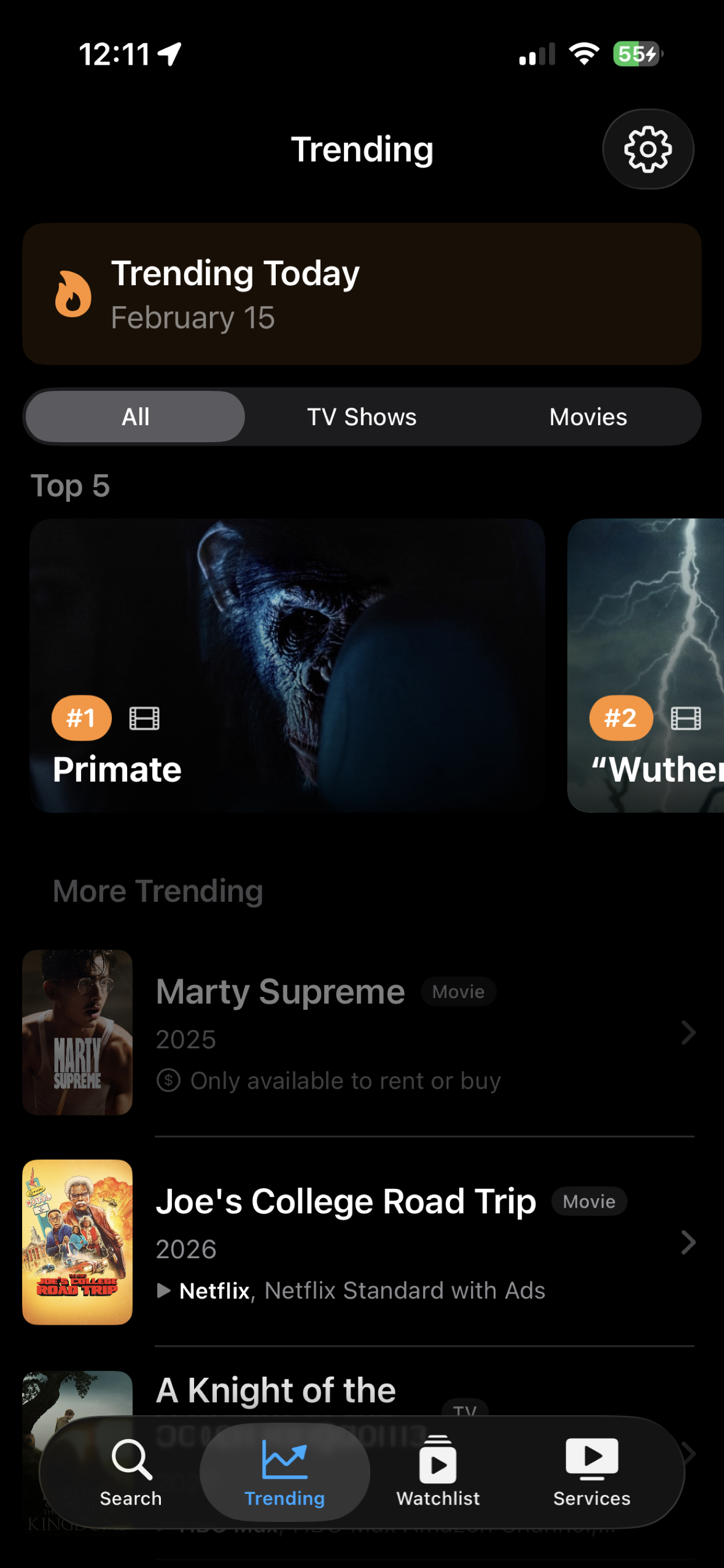Click the Movie tag beside Marty Supreme
The image size is (724, 1568).
point(458,991)
